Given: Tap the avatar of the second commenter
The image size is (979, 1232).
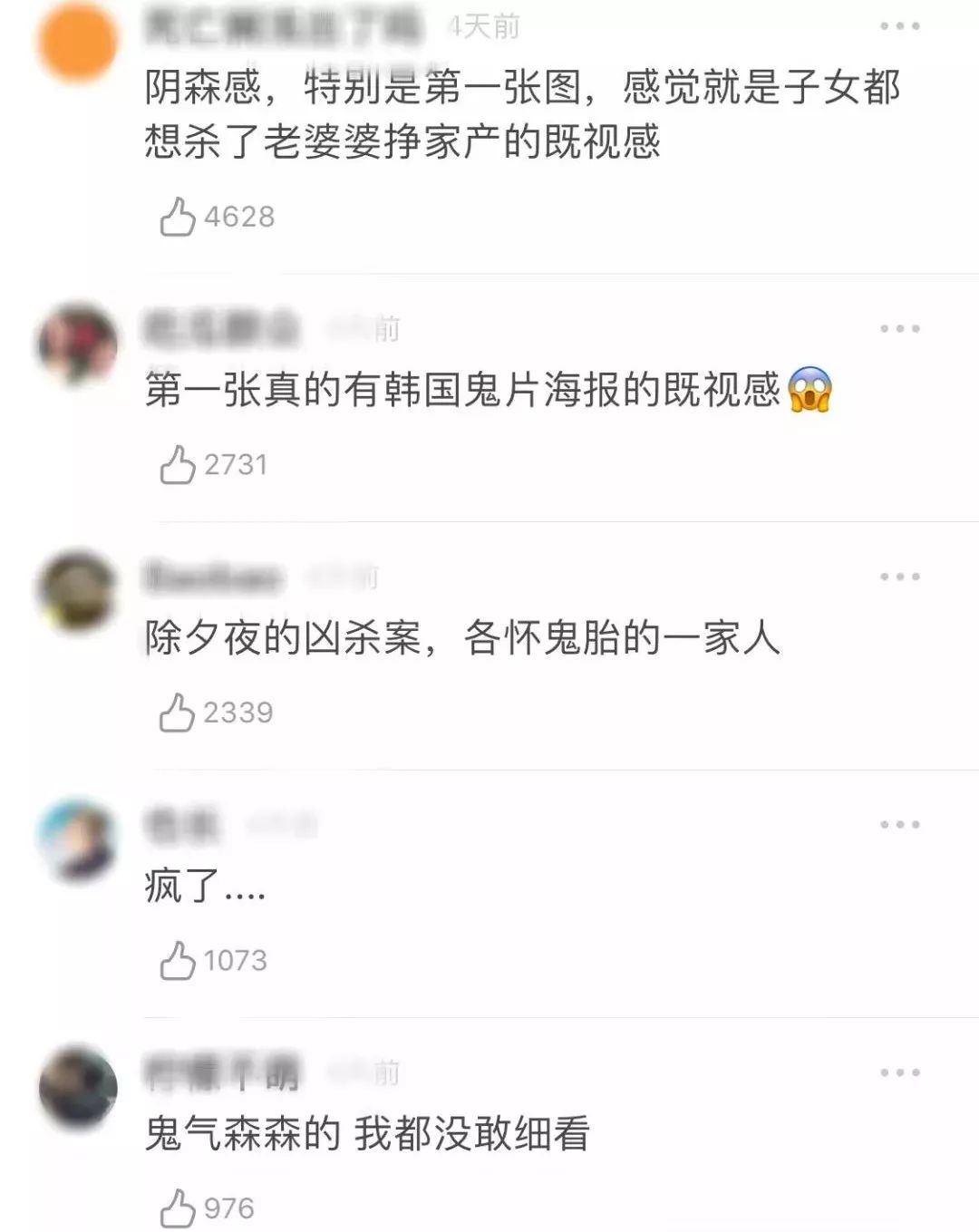Looking at the screenshot, I should 77,340.
